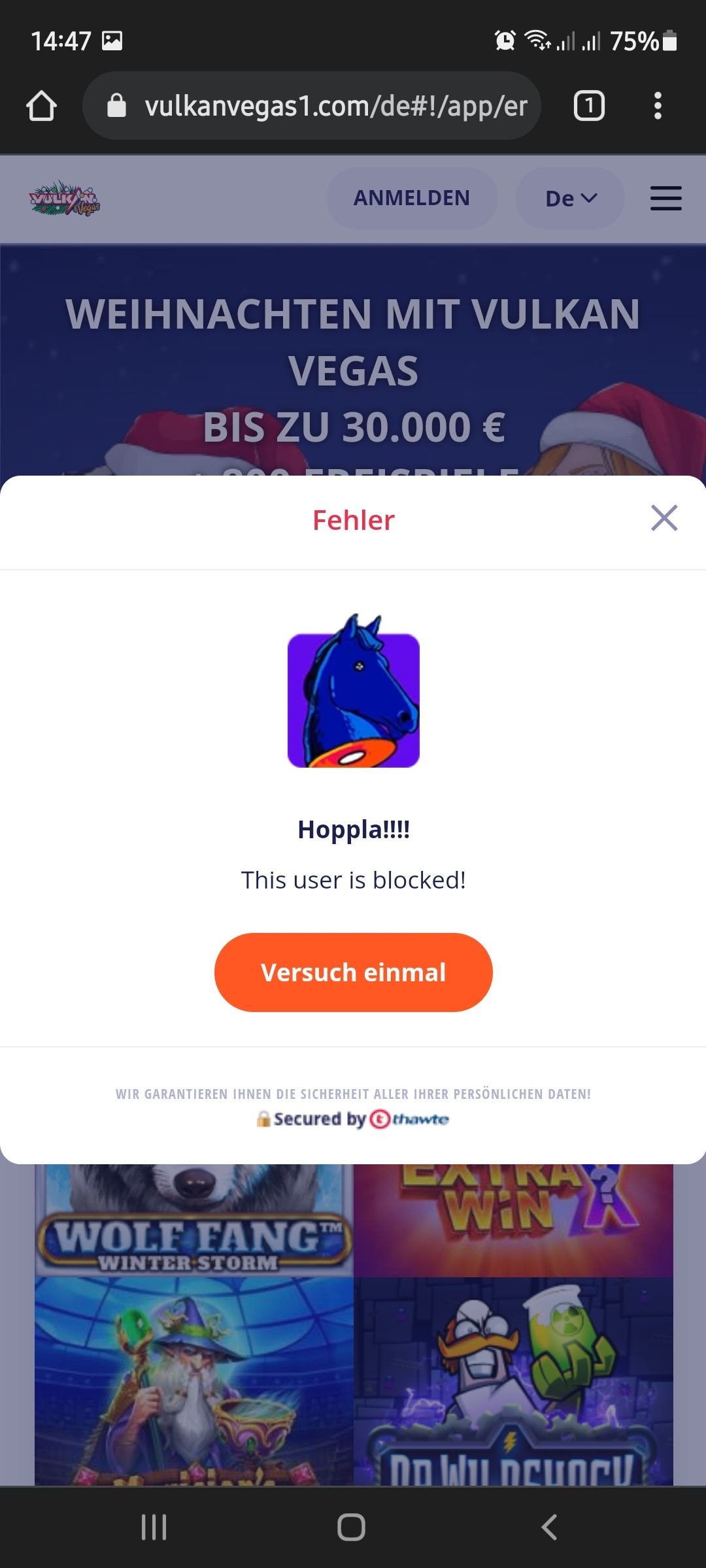
Task: Tap the ANMELDEN button
Action: [412, 198]
